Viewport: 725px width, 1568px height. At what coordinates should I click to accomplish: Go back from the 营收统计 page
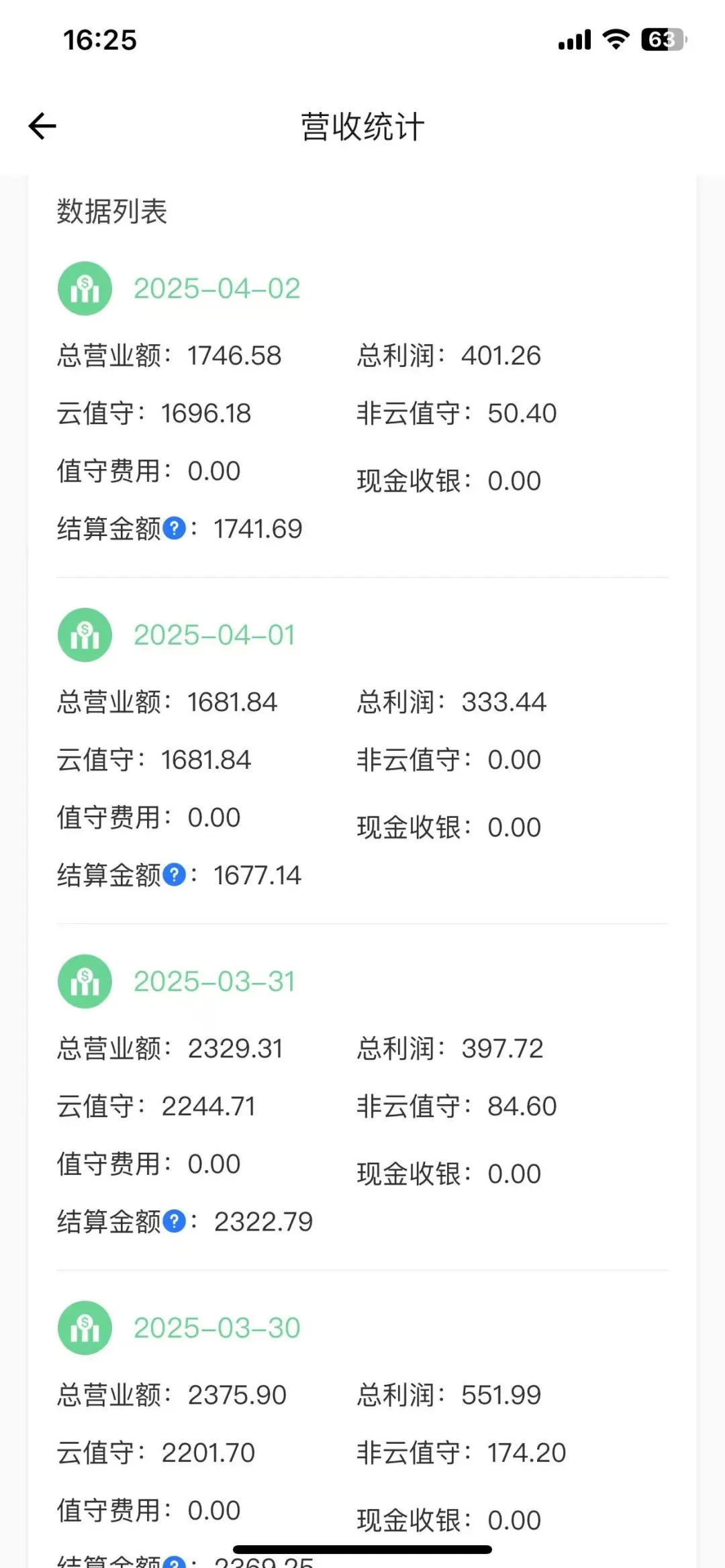(42, 126)
